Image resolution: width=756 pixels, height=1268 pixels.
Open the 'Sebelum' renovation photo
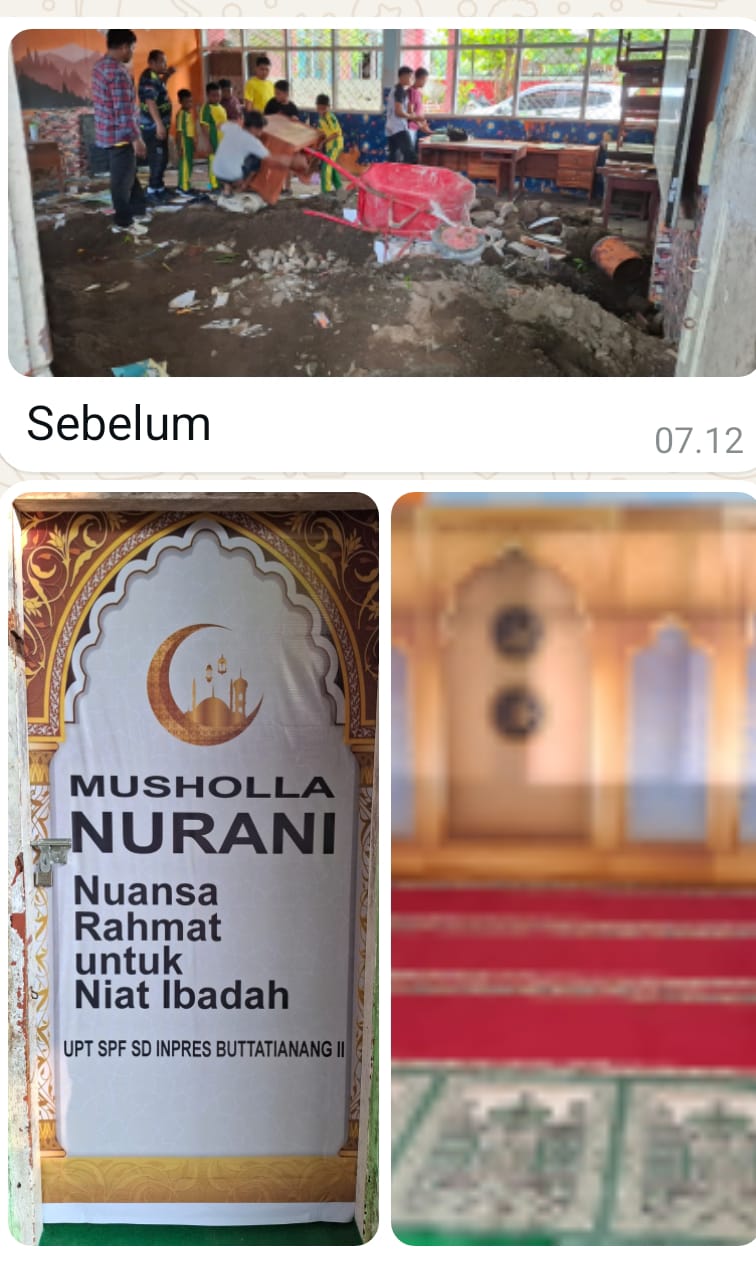pos(380,202)
